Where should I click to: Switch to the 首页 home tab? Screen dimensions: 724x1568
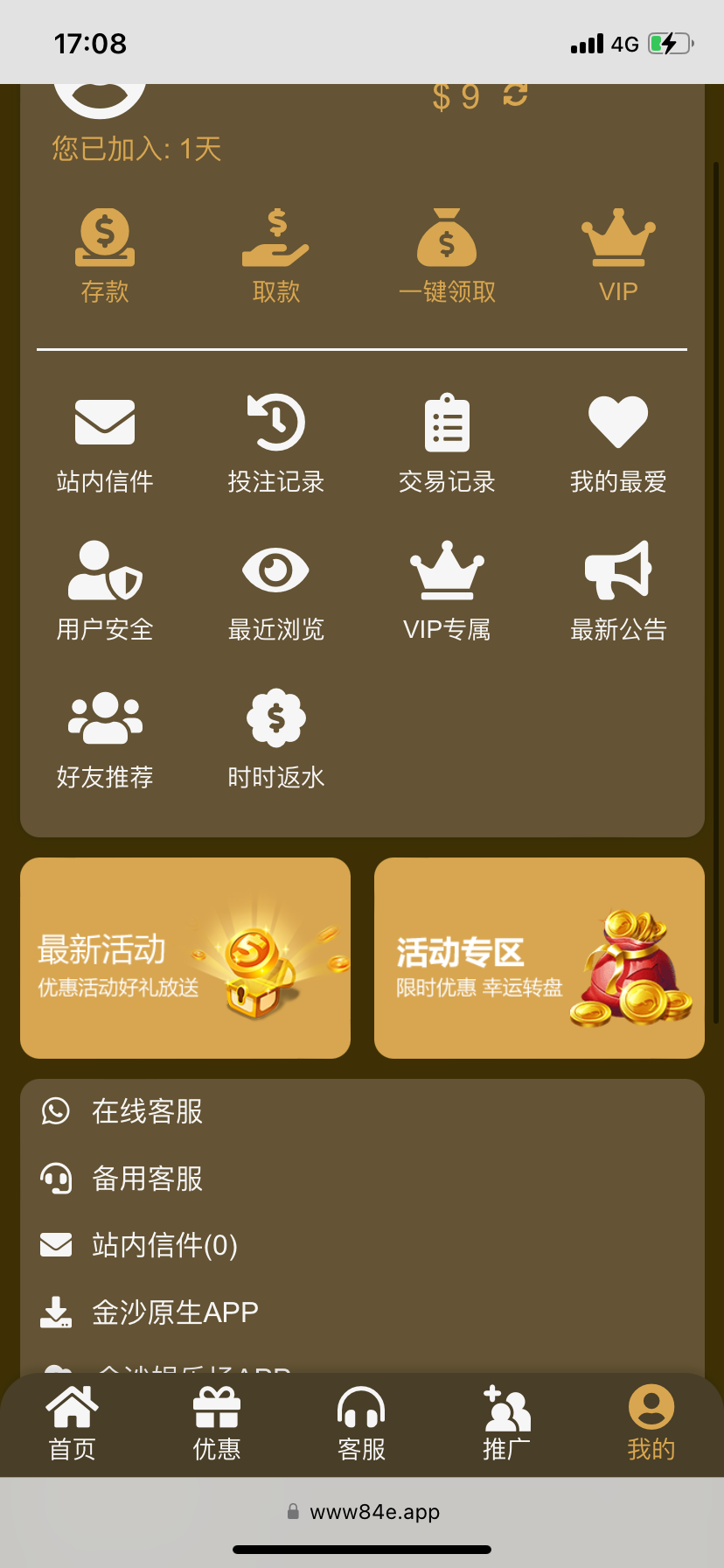(72, 1424)
